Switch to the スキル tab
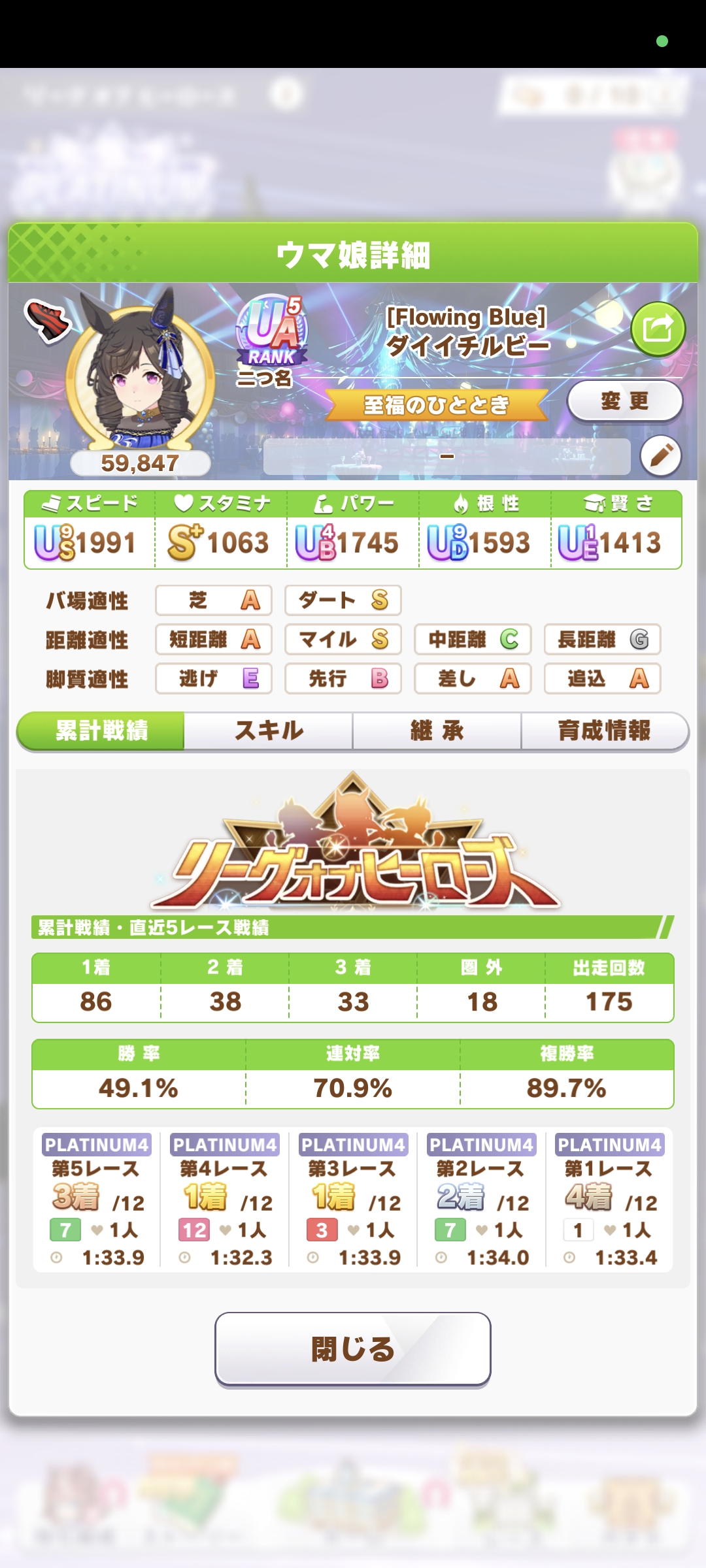The image size is (706, 1568). pos(269,730)
